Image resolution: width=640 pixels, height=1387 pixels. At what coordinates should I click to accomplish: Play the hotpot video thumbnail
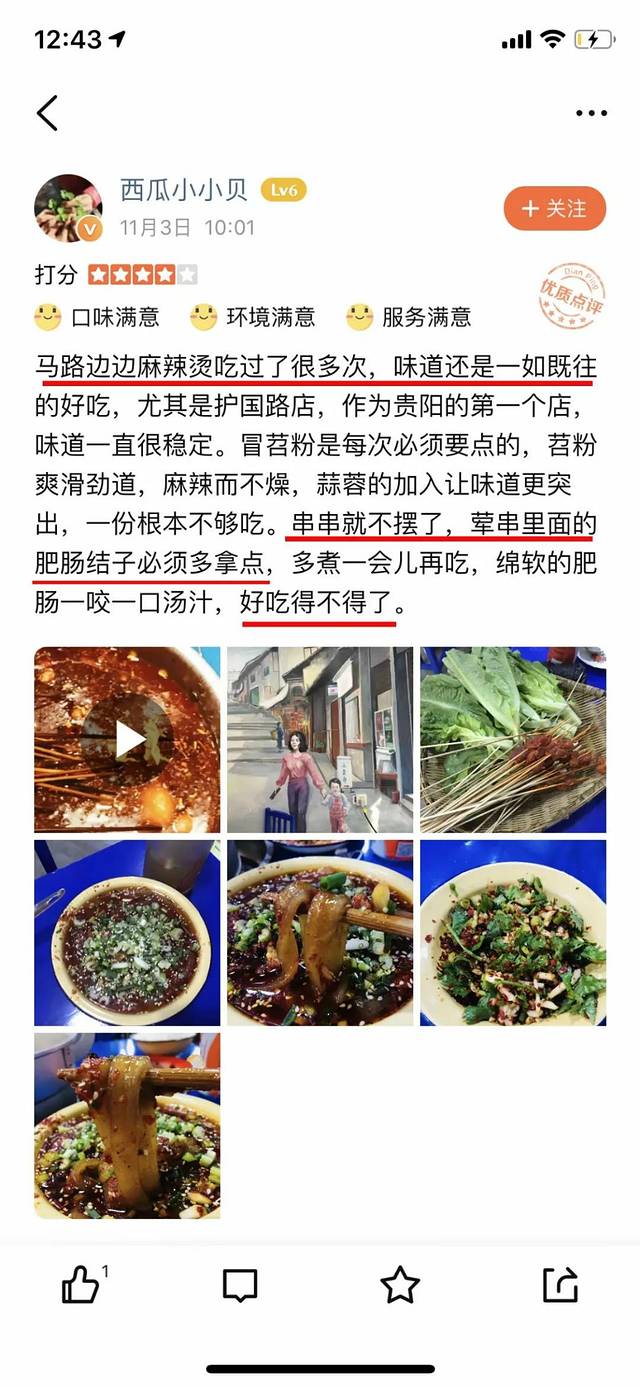127,740
